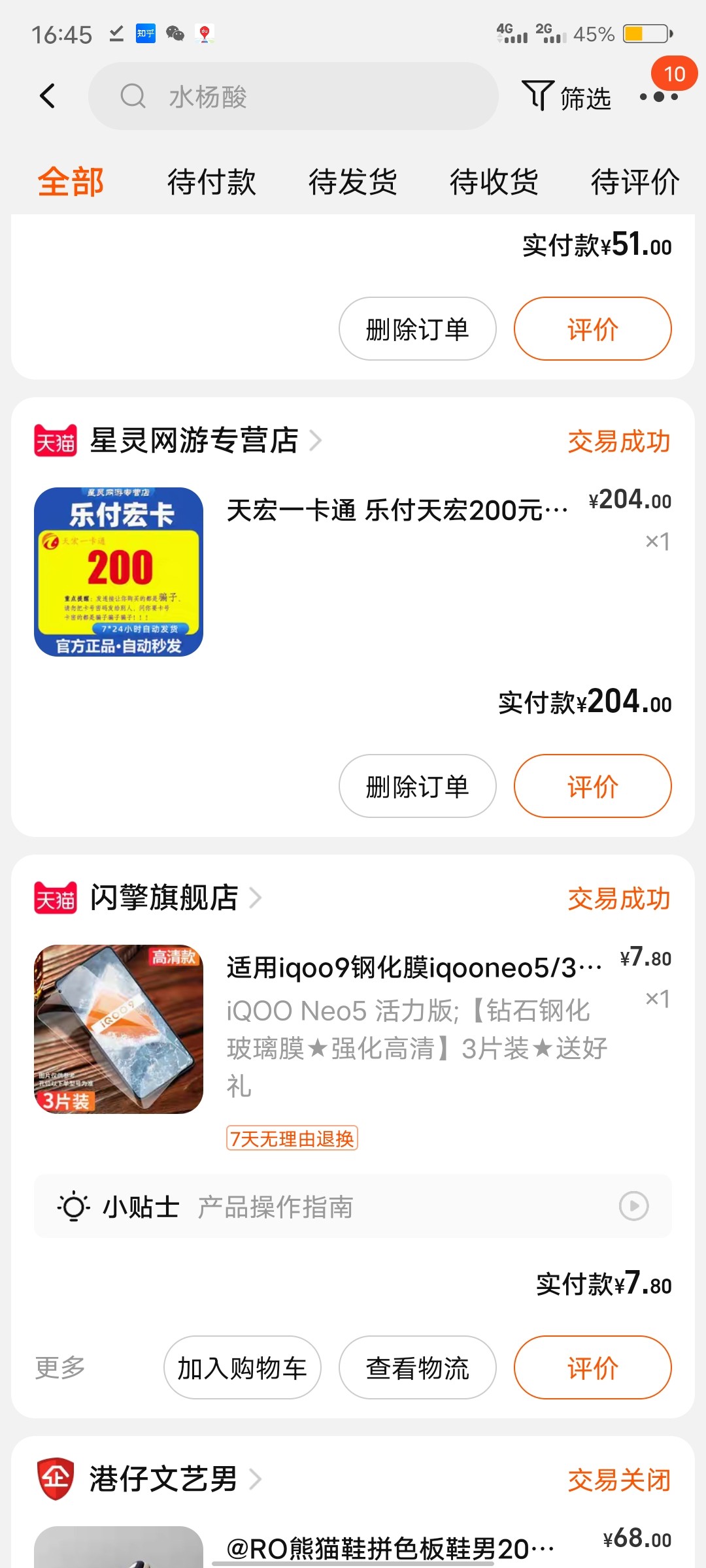Play the 小贴士 产品操作指南 guide
The height and width of the screenshot is (1568, 706).
coord(633,1206)
